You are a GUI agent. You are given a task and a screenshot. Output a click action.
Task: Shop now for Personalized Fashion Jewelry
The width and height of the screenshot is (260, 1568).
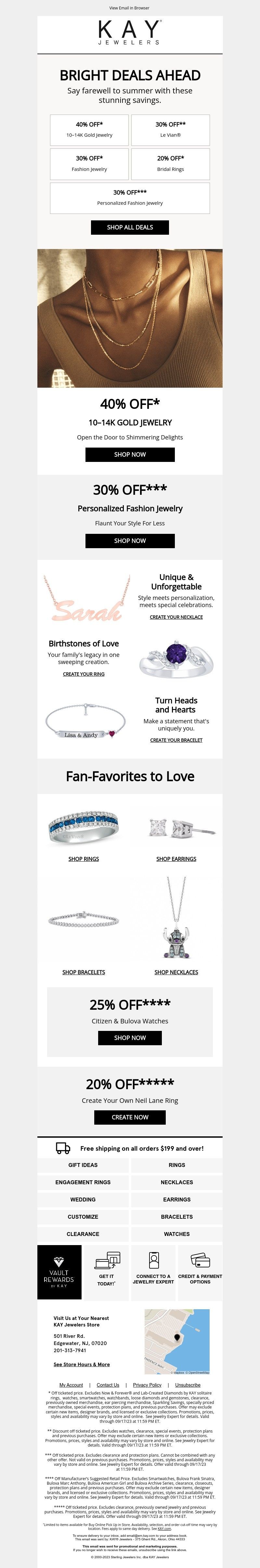pyautogui.click(x=129, y=541)
